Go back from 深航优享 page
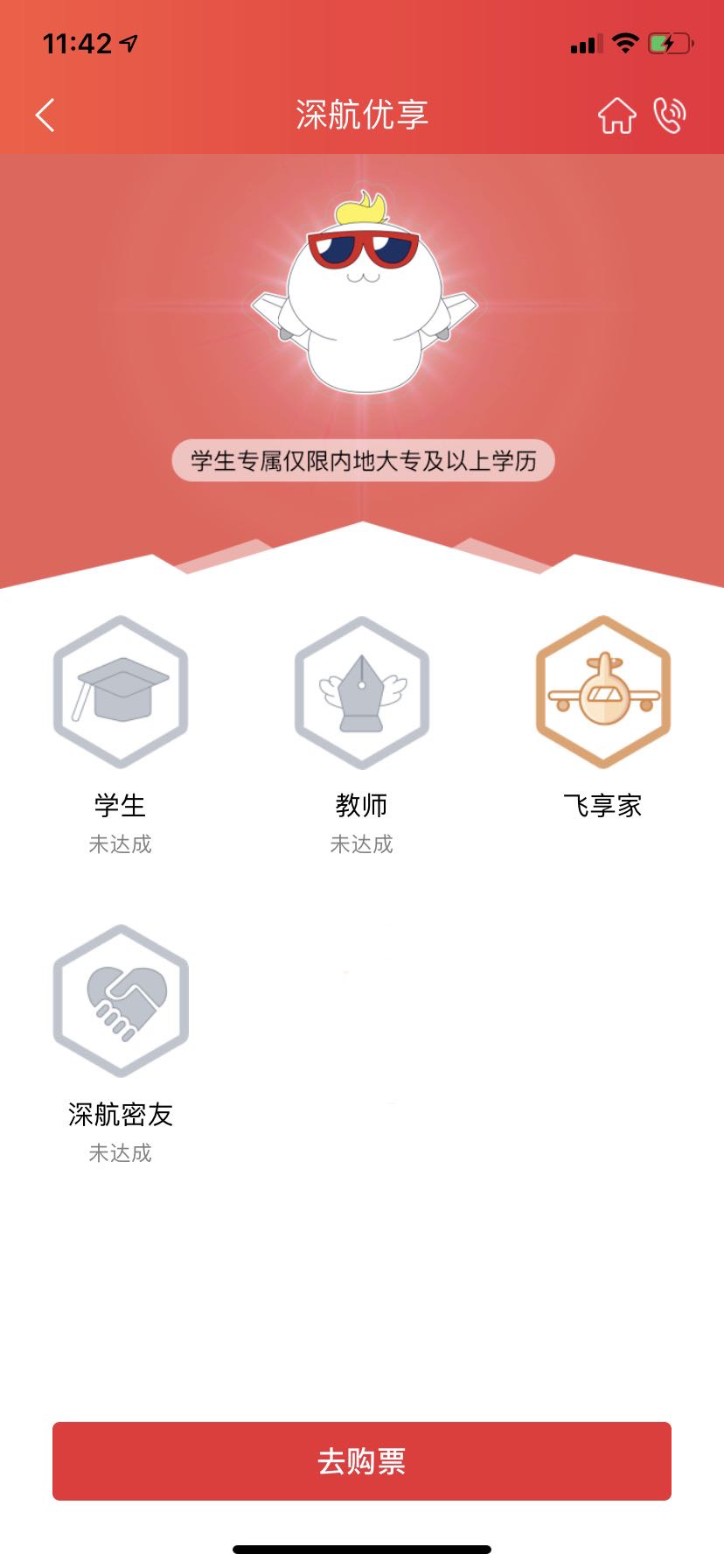724x1568 pixels. click(45, 115)
